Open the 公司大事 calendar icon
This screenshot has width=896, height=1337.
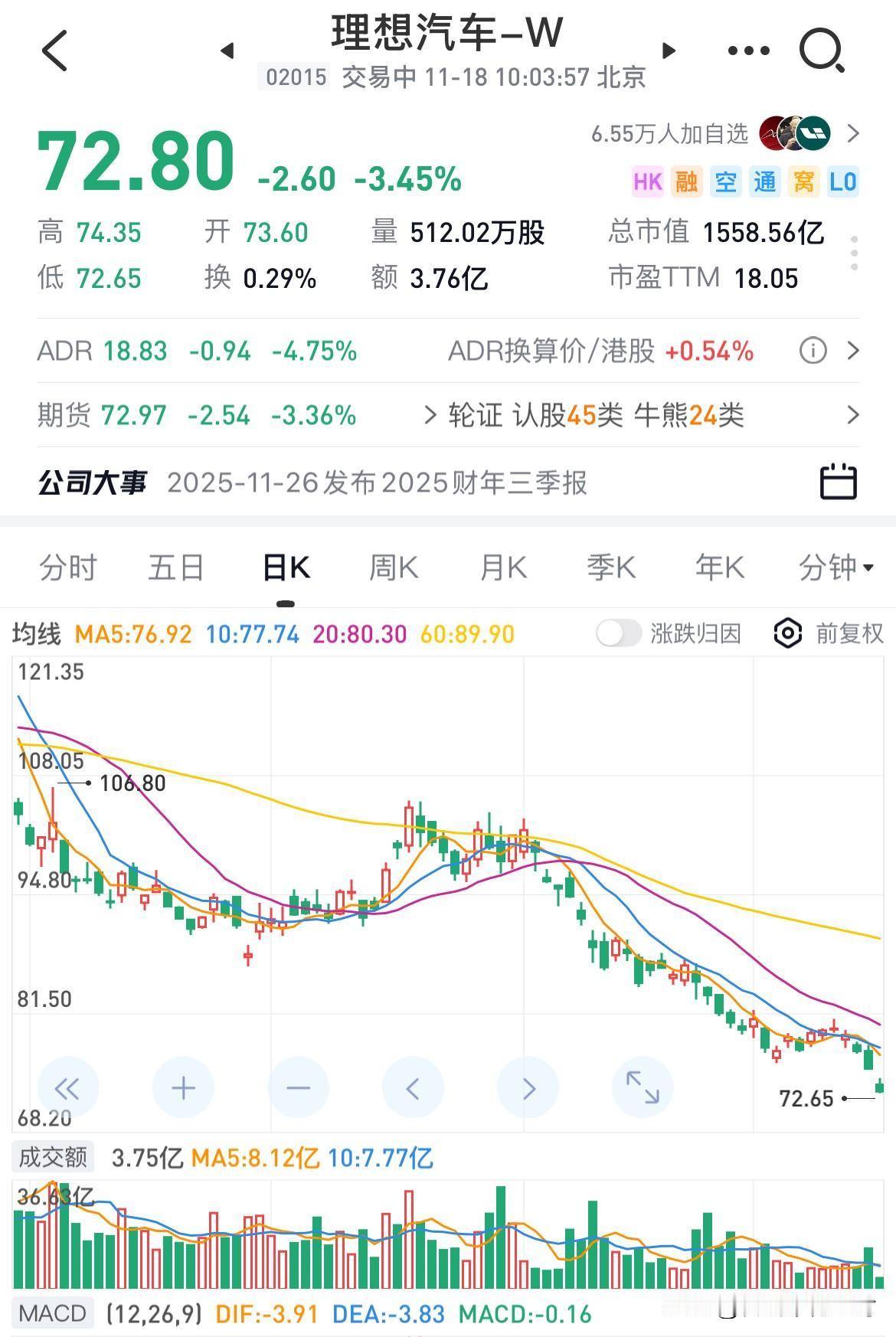(x=839, y=481)
